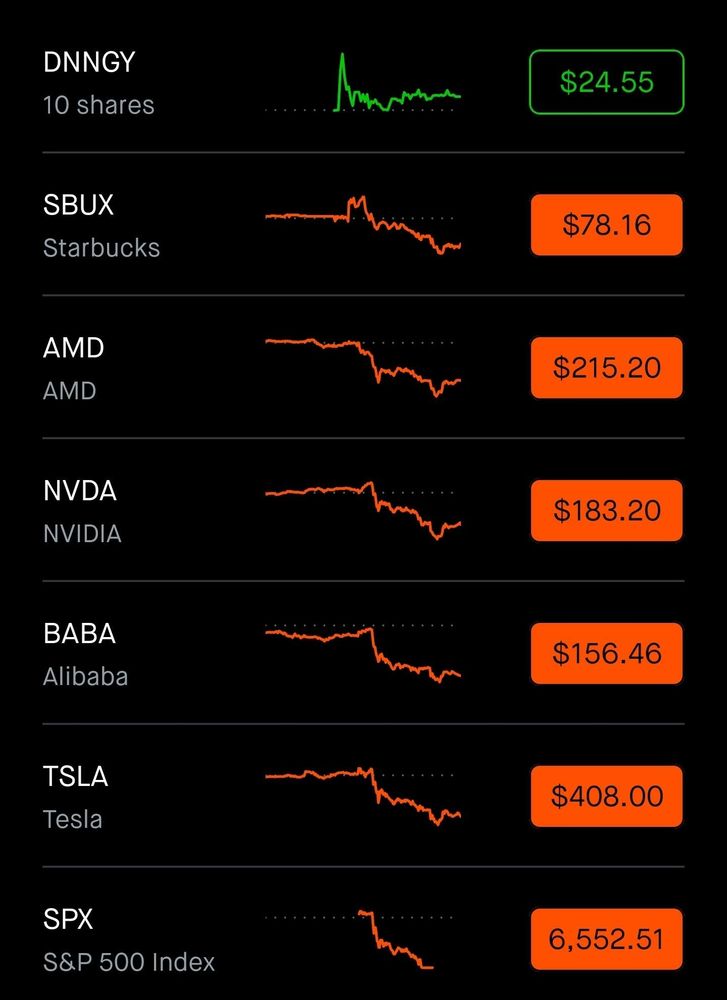Toggle the $408.00 Tesla price button

(606, 797)
